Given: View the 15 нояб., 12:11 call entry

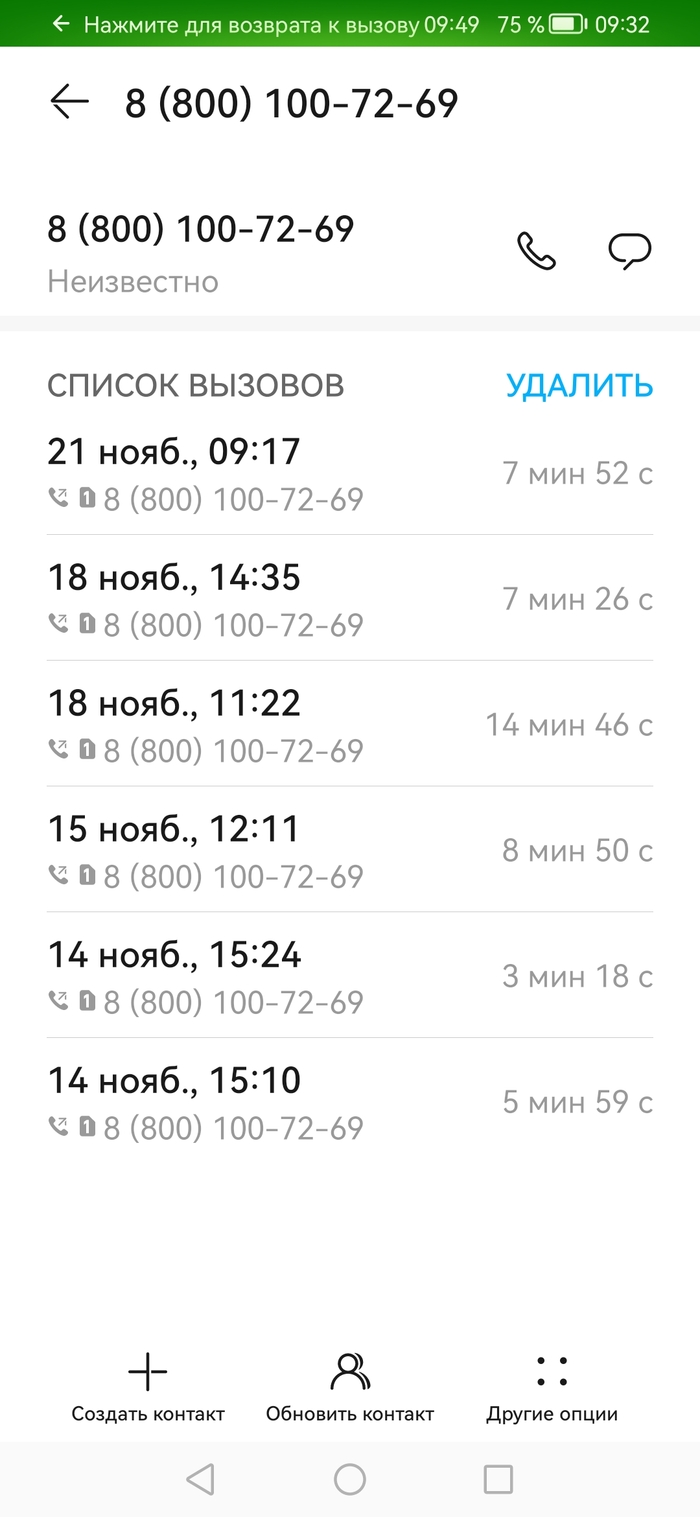Looking at the screenshot, I should pos(350,851).
